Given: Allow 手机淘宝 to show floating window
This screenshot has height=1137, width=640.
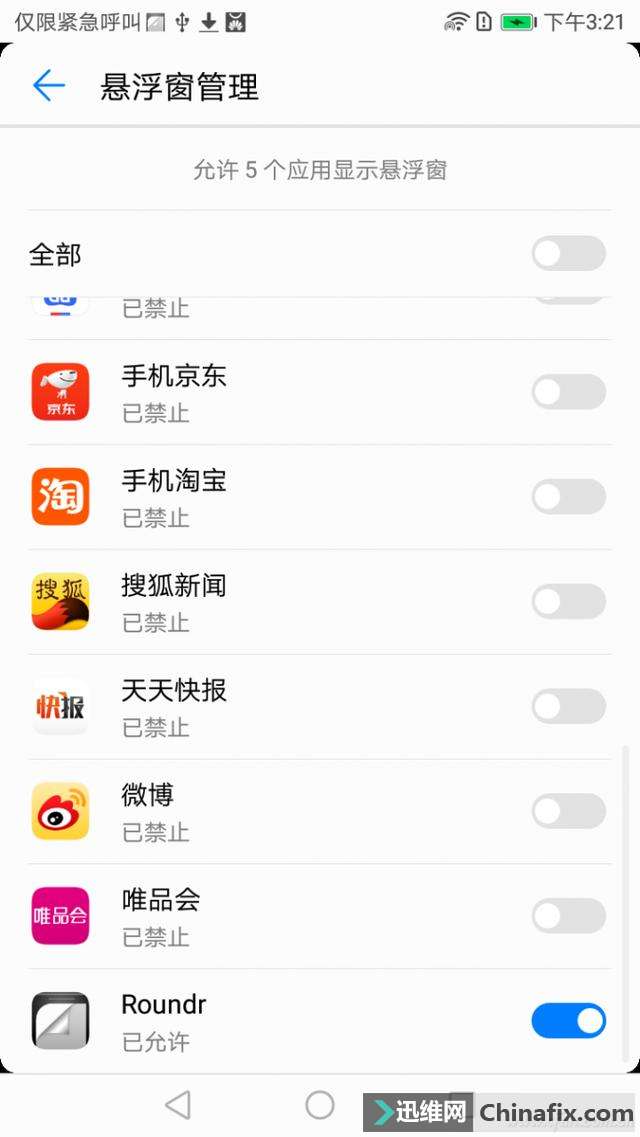Looking at the screenshot, I should 568,497.
